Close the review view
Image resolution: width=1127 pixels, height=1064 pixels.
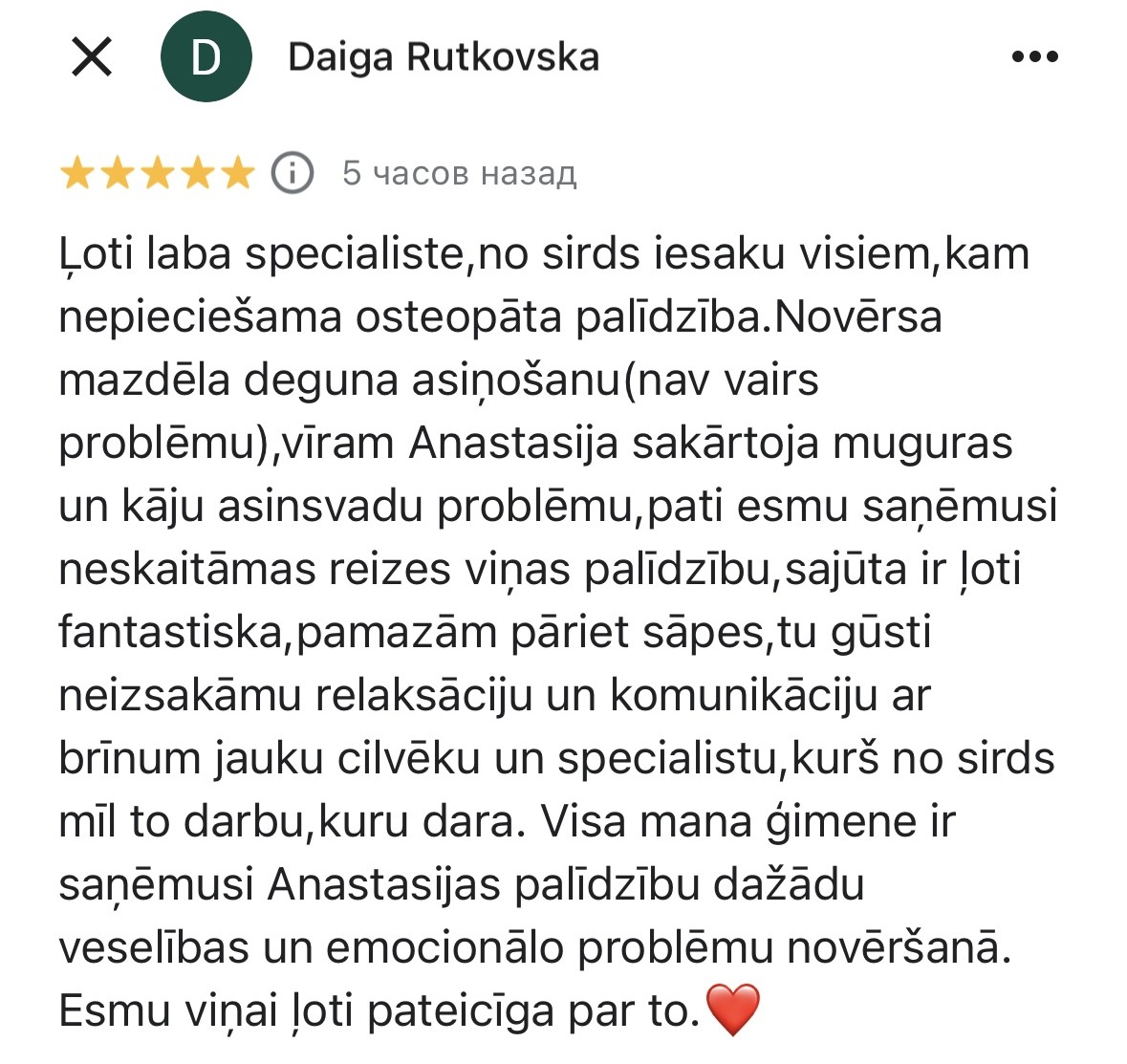point(92,57)
